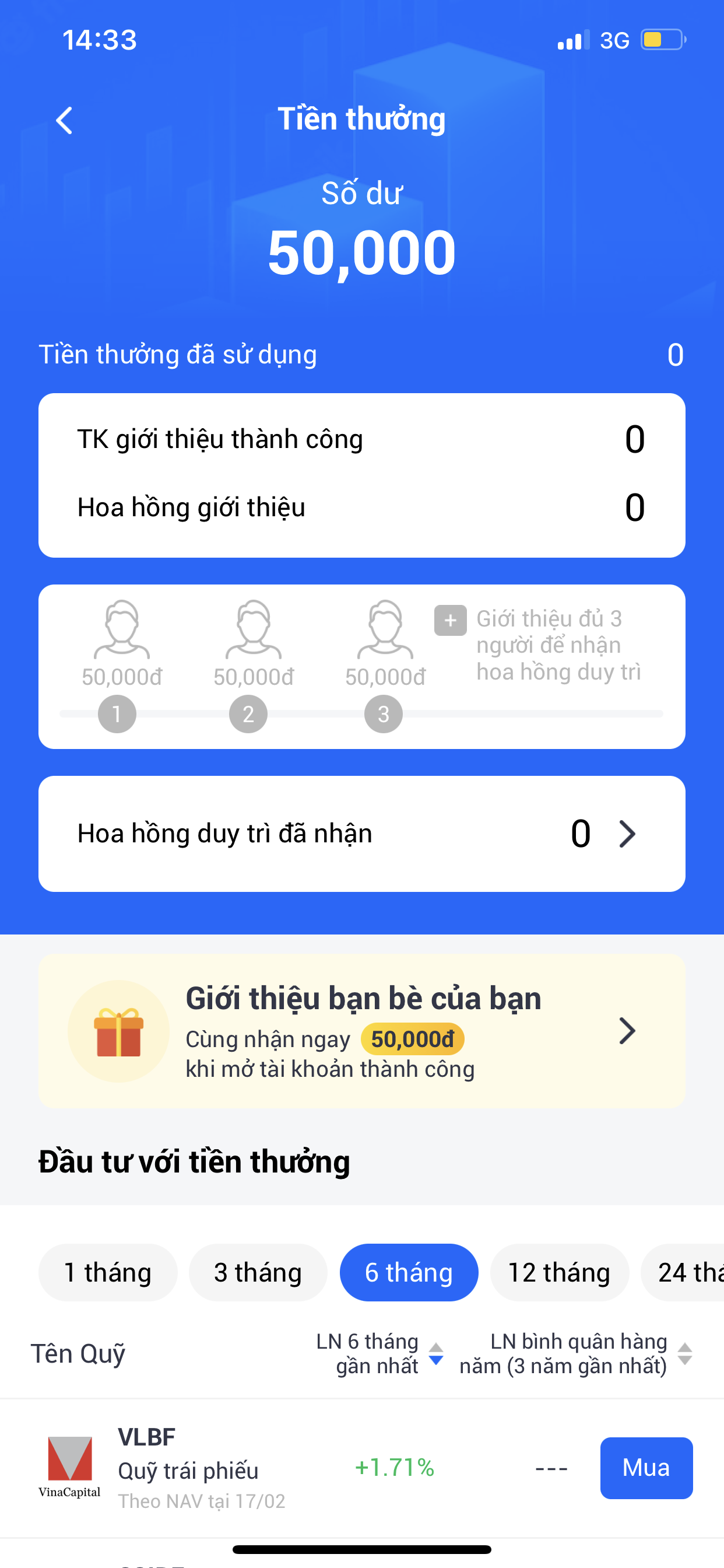Screen dimensions: 724x1568
Task: Tap Mua to buy the VLBF fund
Action: click(x=645, y=1468)
